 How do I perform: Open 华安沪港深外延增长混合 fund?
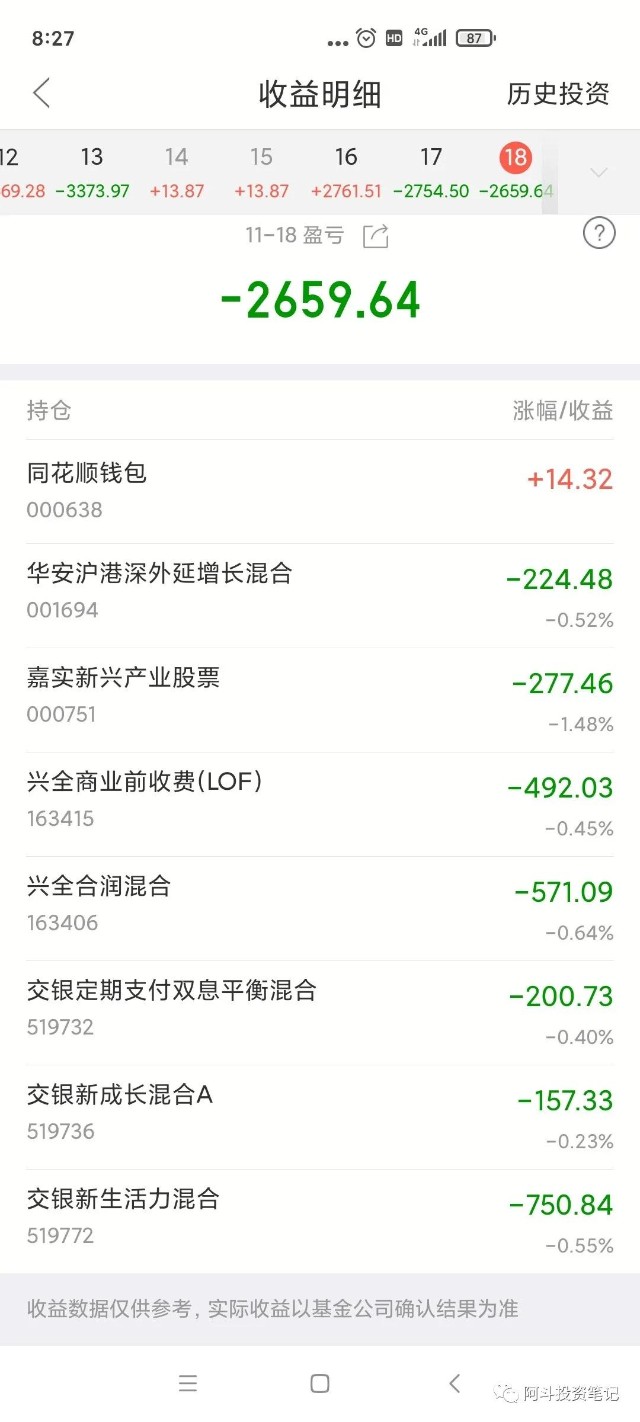coord(320,595)
